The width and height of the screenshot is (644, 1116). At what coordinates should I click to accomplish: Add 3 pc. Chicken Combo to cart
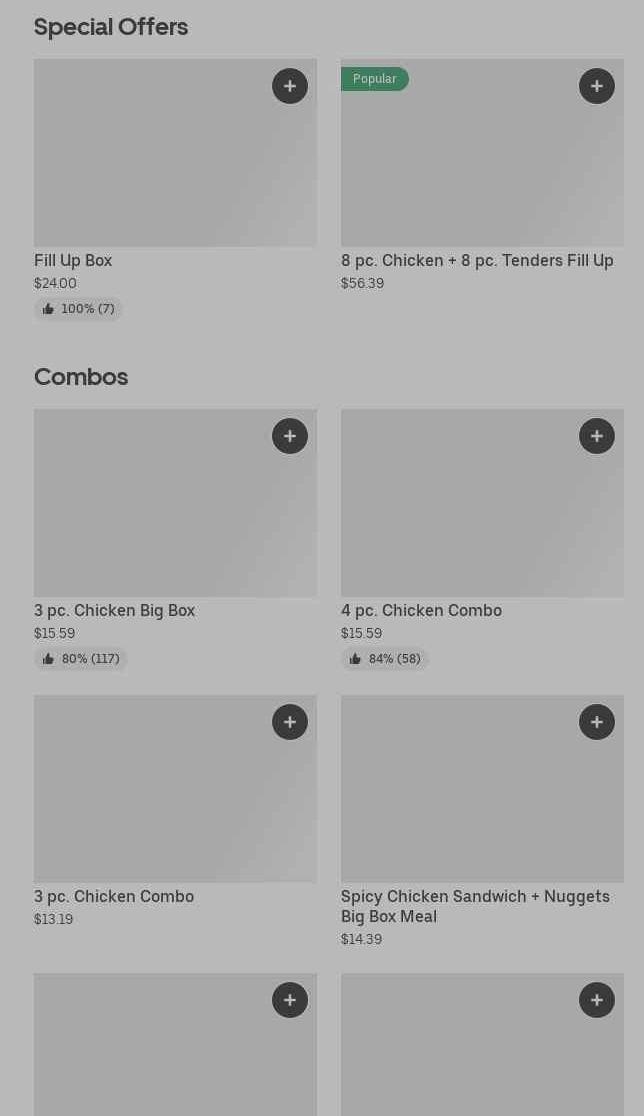[290, 722]
